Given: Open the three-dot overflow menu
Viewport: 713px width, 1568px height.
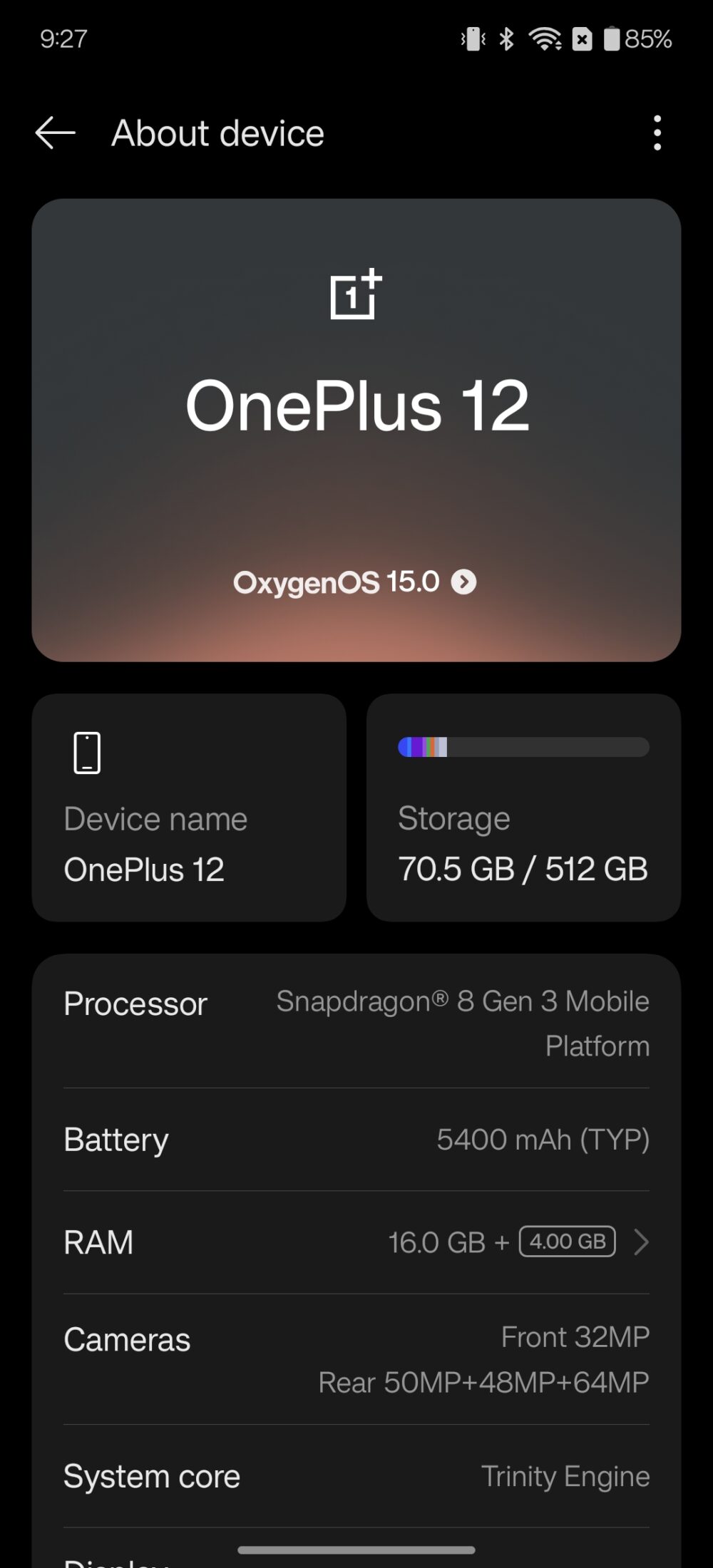Looking at the screenshot, I should (657, 133).
